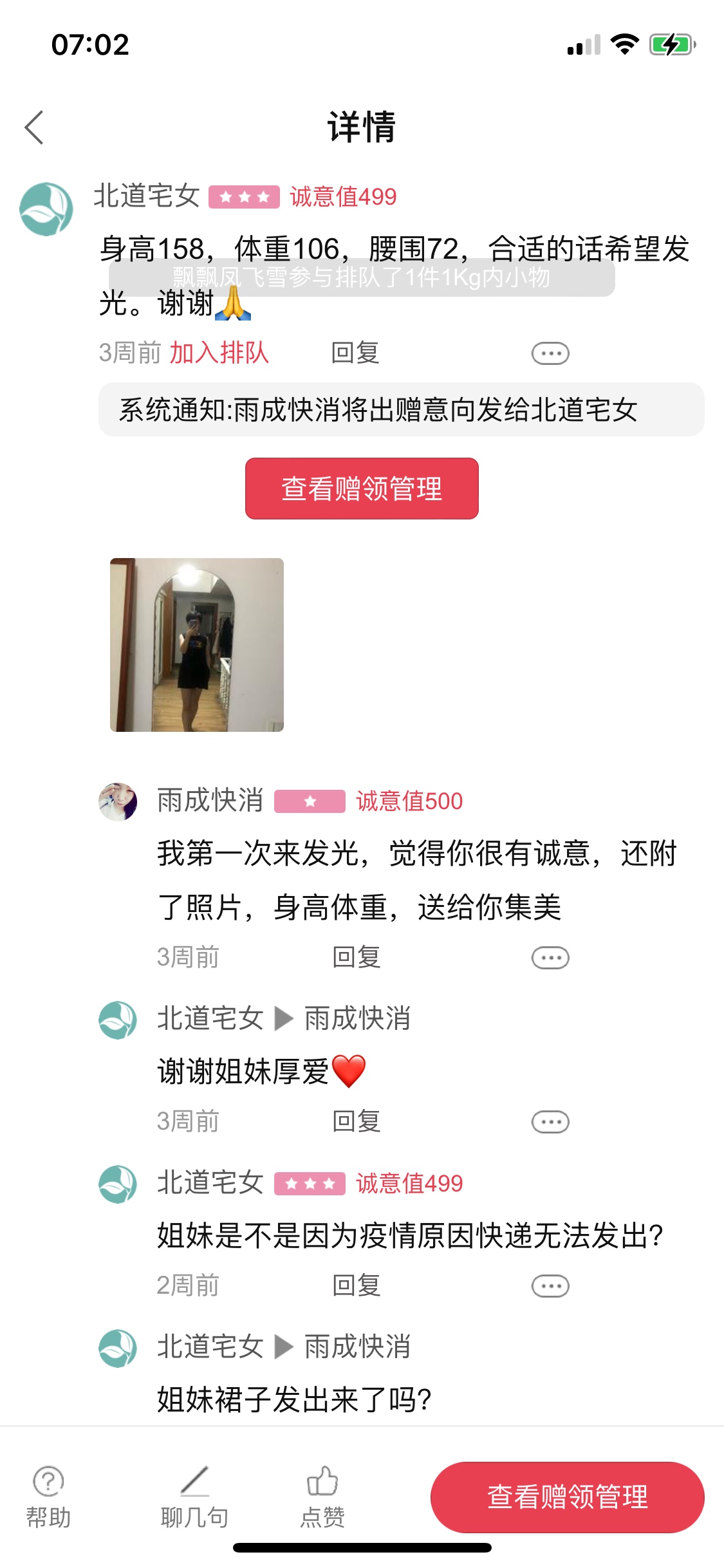Reply to 北道宅女's height and weight comment
Viewport: 724px width, 1568px height.
coord(355,353)
